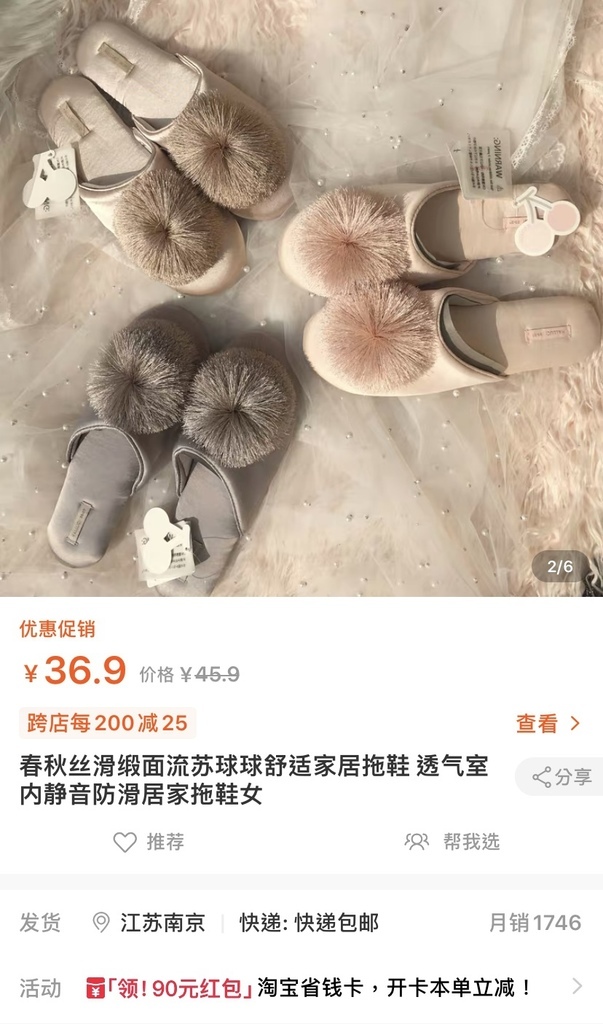Open 帮我选 to ask friends
The width and height of the screenshot is (603, 1024).
click(452, 842)
